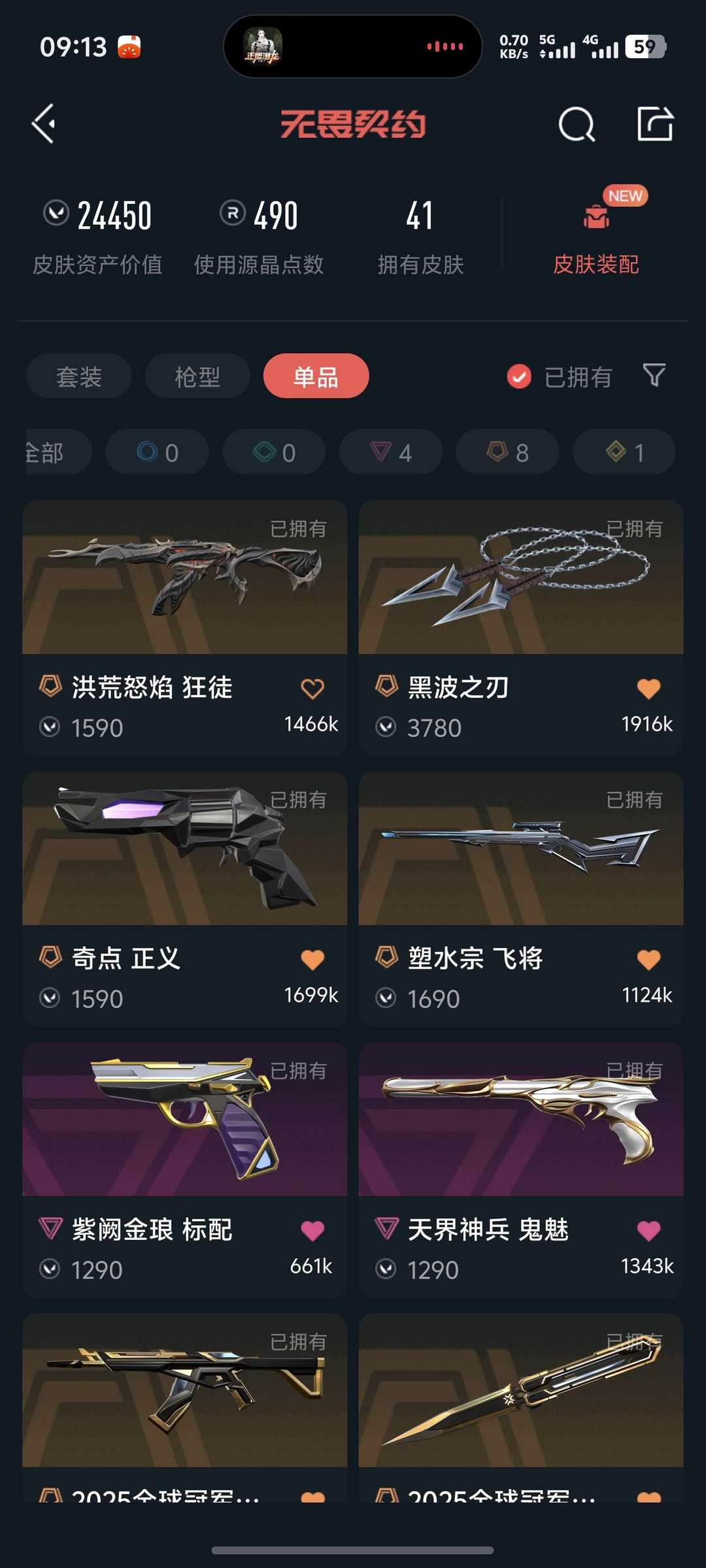Image resolution: width=706 pixels, height=1568 pixels.
Task: Tap the 单品 tab button
Action: click(x=316, y=376)
